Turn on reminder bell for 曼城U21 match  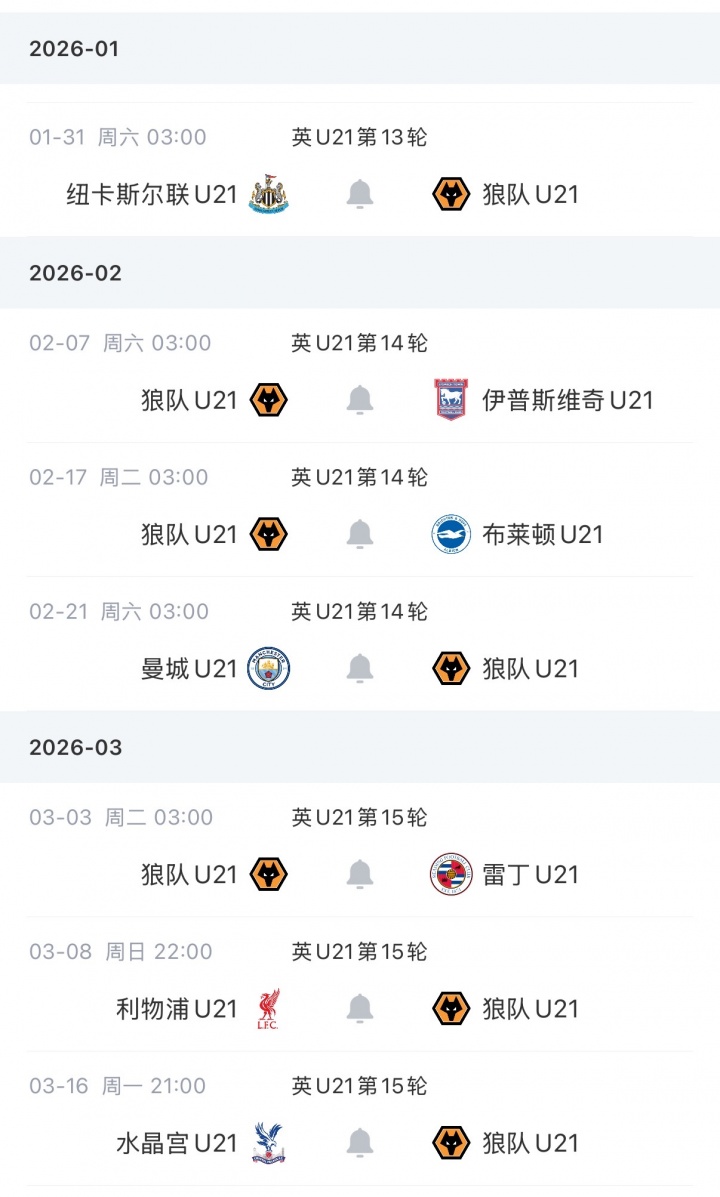[360, 668]
